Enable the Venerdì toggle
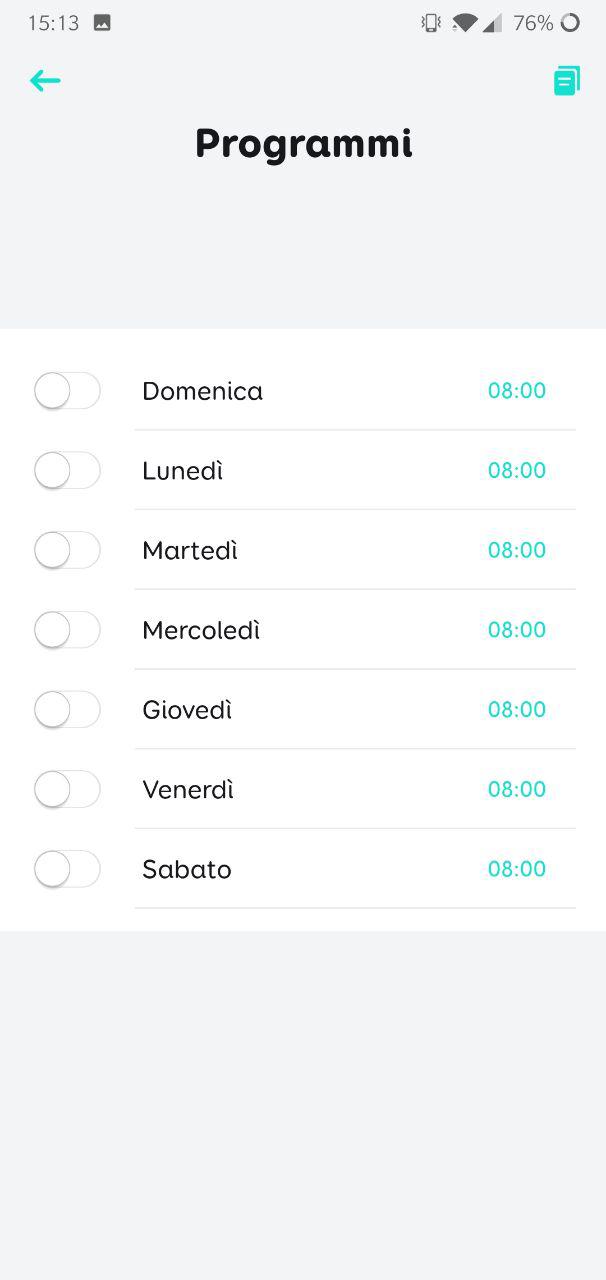The width and height of the screenshot is (606, 1280). pyautogui.click(x=67, y=789)
